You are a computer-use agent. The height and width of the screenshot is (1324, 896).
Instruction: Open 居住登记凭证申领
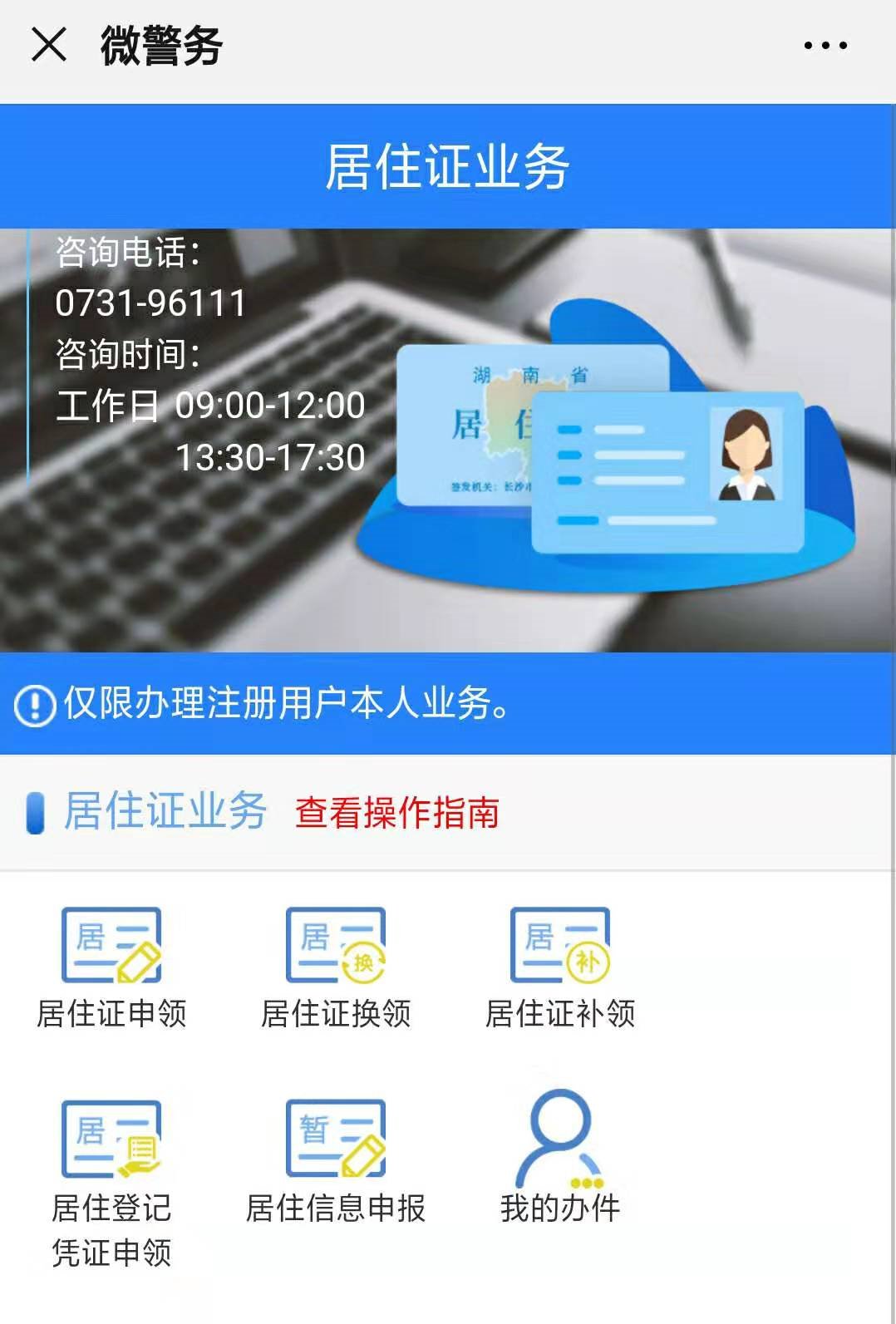111,1180
